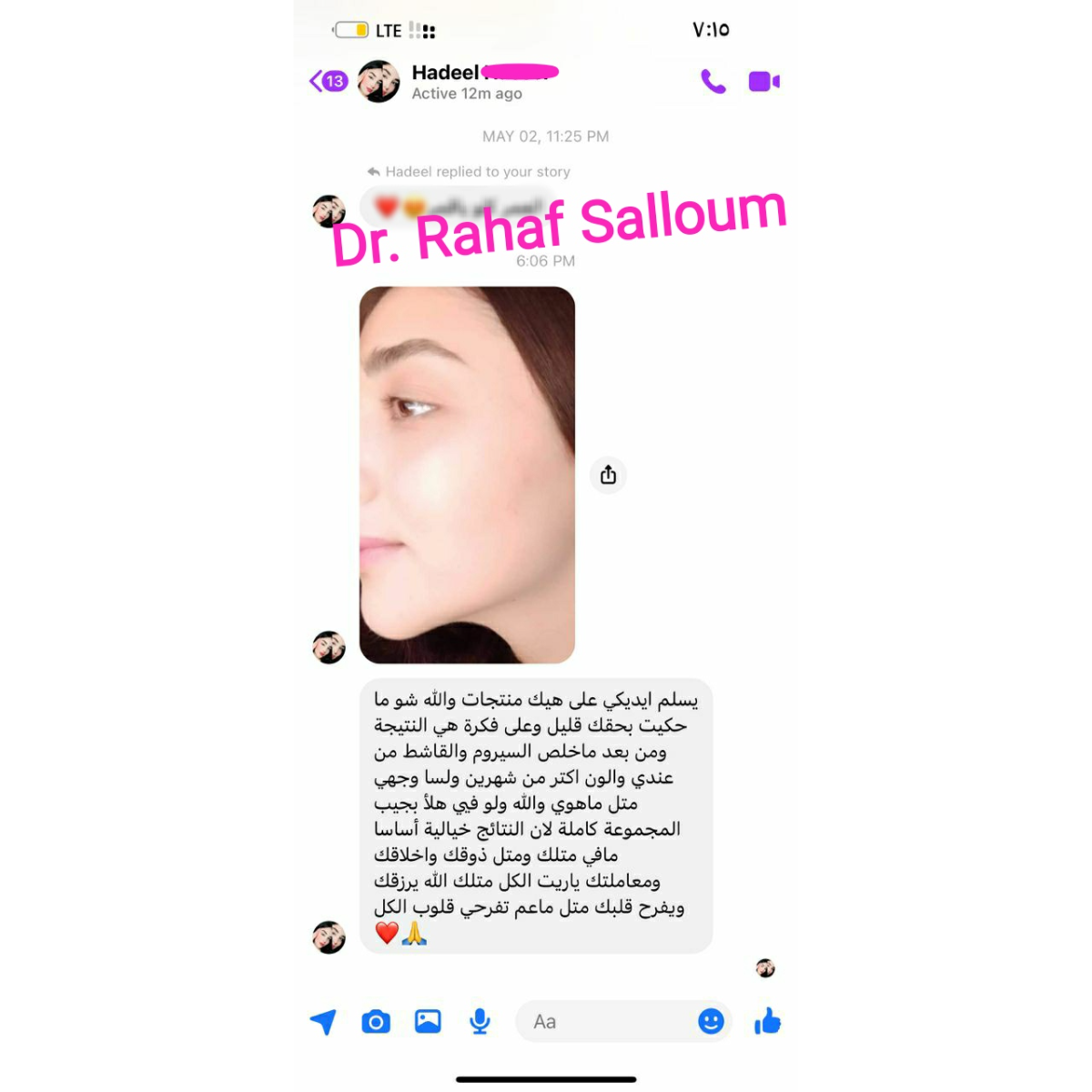Viewport: 1092px width, 1092px height.
Task: Record a voice message
Action: [480, 1022]
